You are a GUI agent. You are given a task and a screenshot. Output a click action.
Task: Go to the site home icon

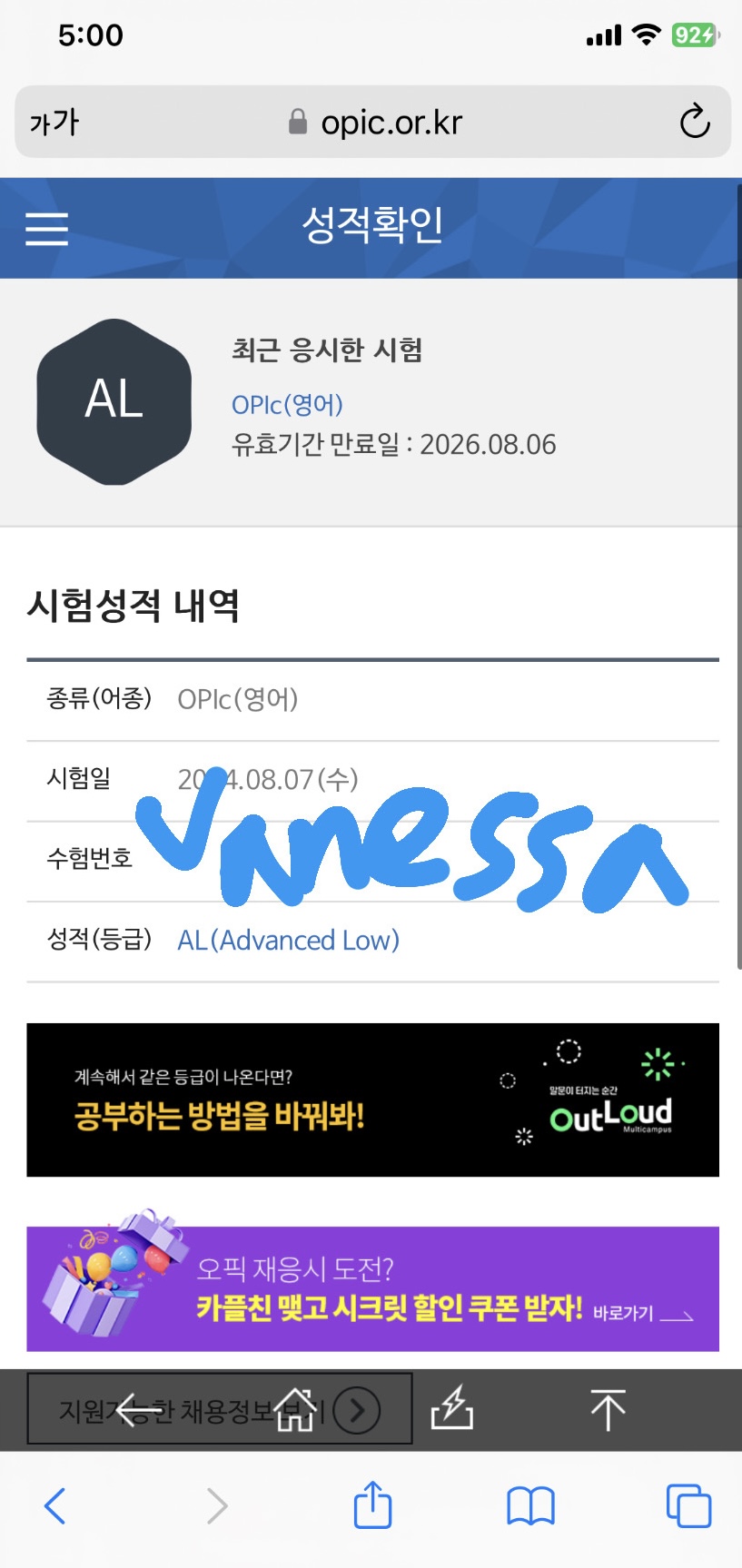[295, 1410]
